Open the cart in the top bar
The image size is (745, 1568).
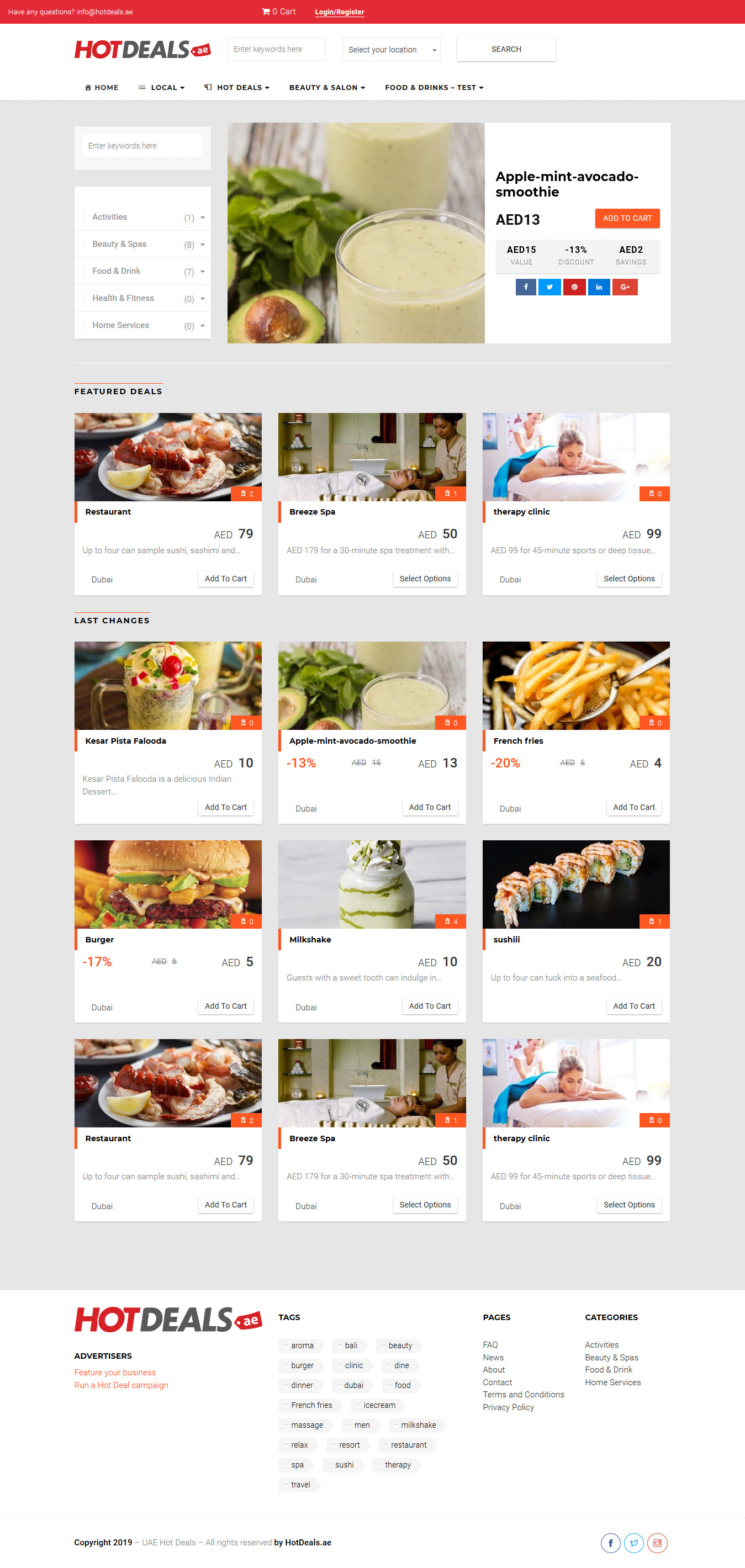pos(278,12)
